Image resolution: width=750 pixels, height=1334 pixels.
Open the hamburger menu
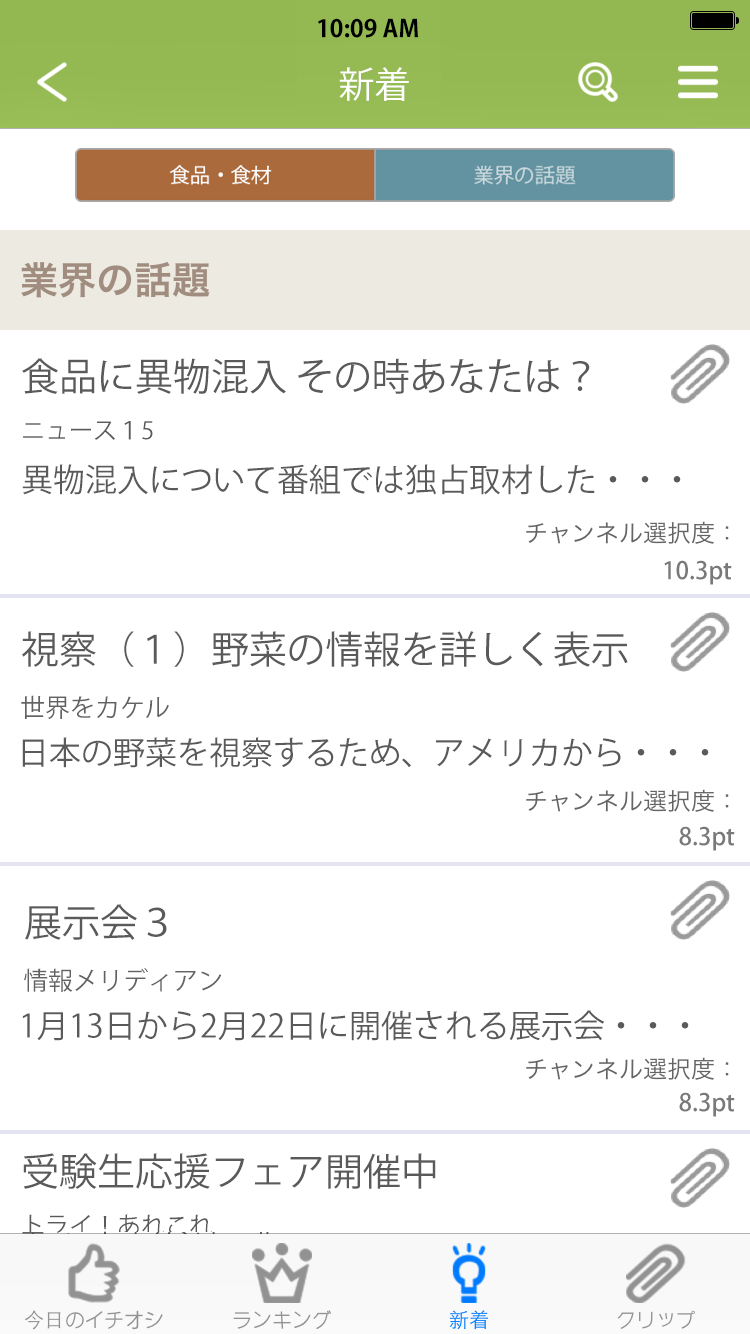click(698, 82)
